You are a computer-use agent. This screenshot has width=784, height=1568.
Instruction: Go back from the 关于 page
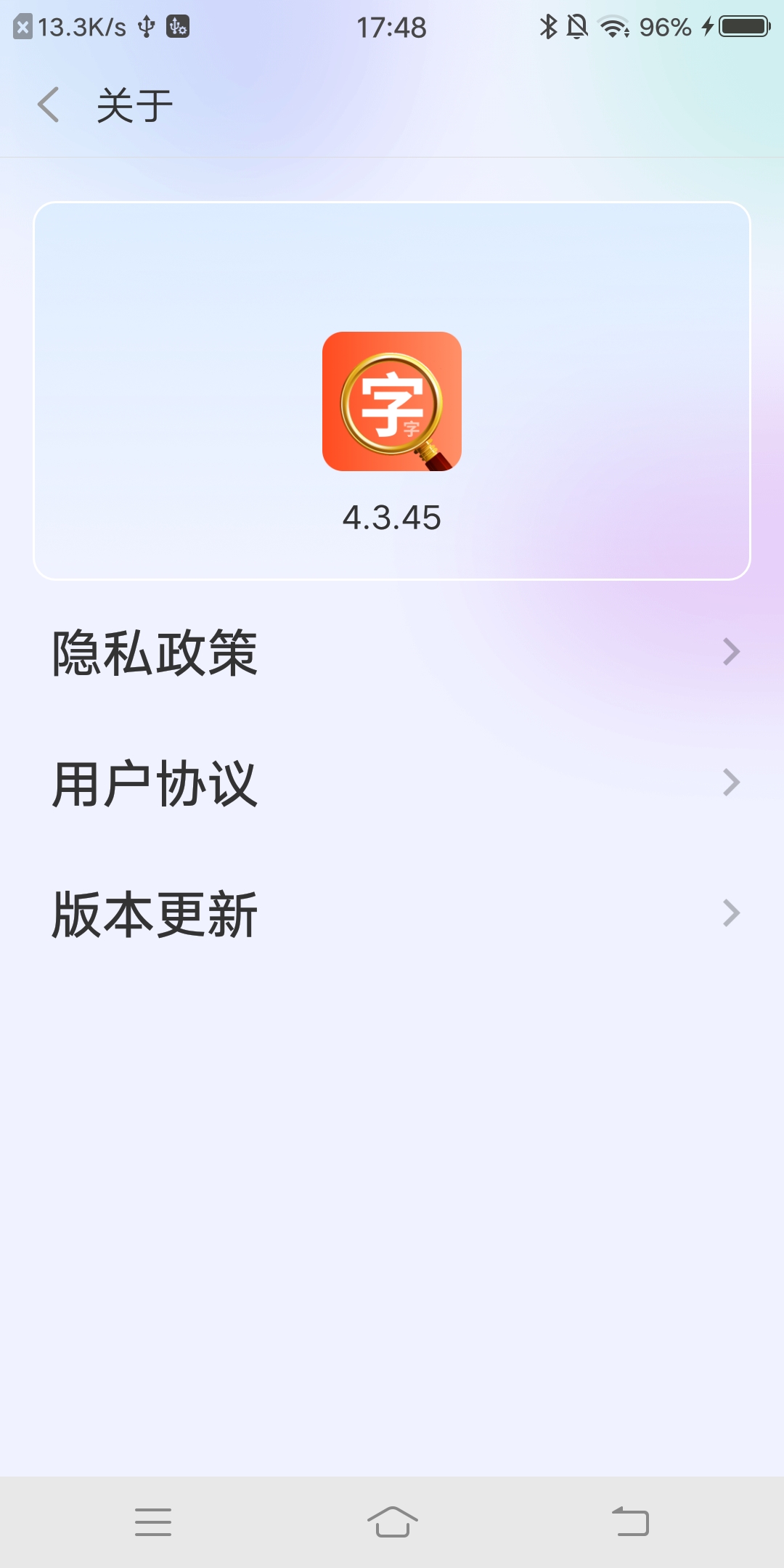49,105
